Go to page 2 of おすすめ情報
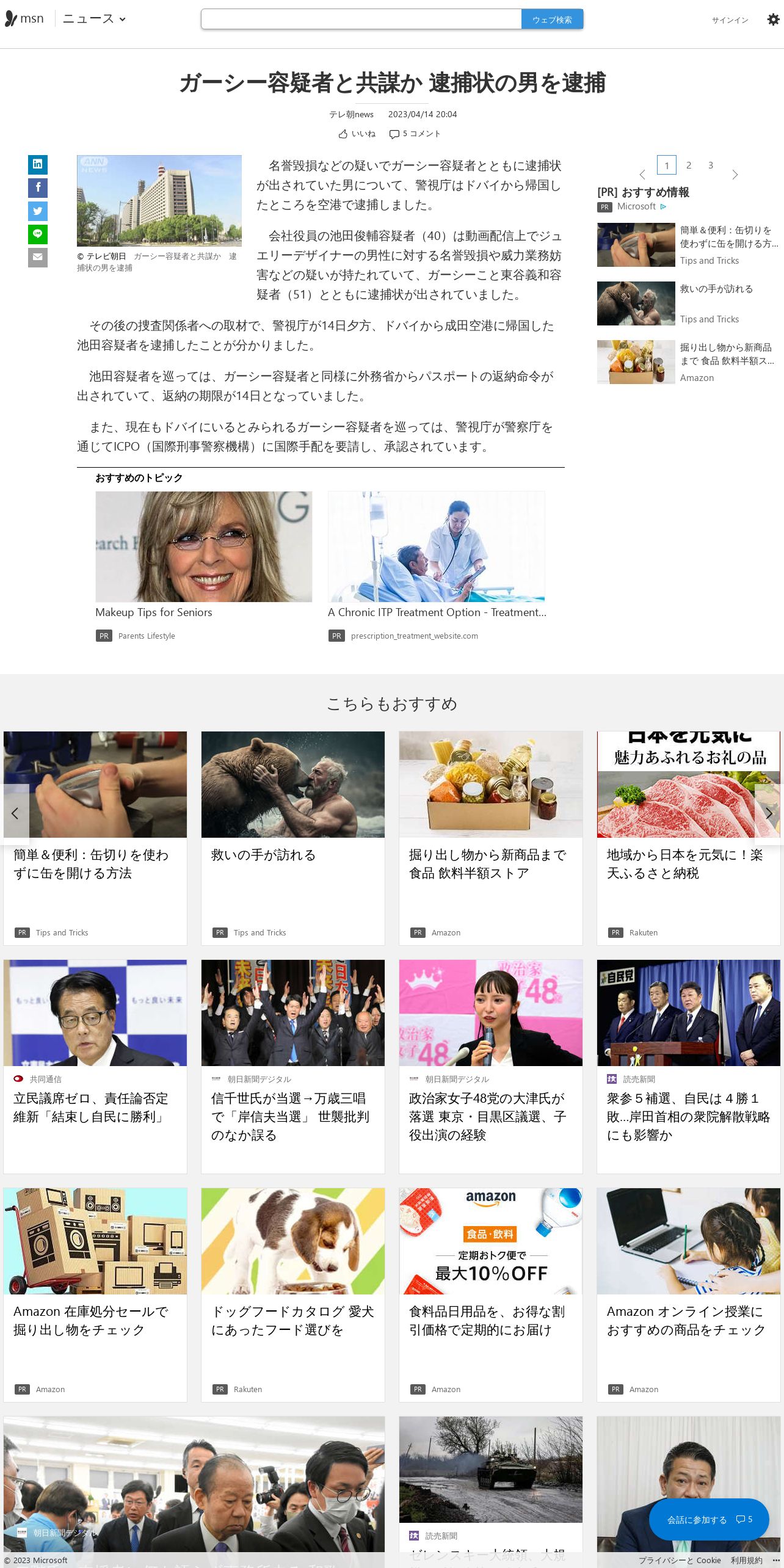 689,165
